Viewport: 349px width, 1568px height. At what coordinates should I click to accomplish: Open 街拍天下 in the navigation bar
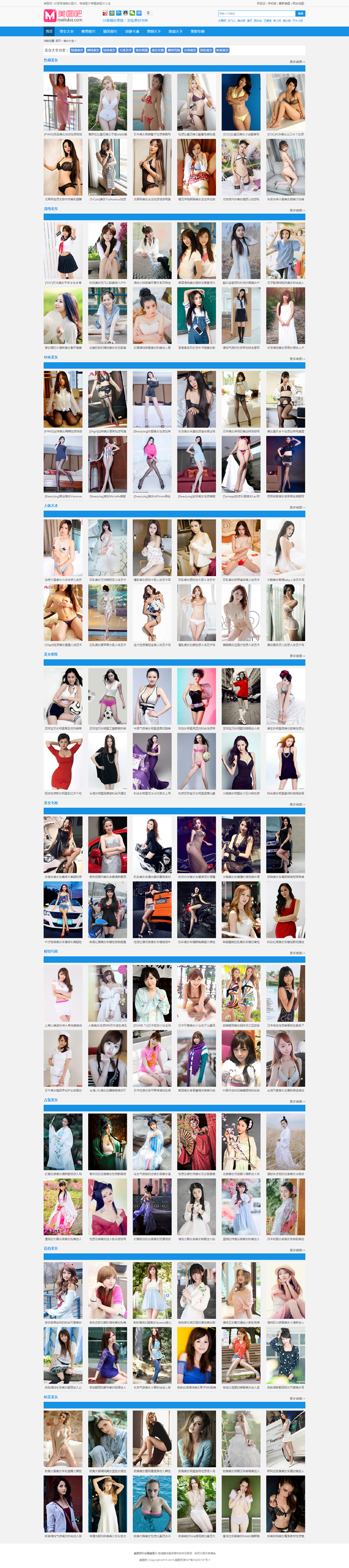175,31
